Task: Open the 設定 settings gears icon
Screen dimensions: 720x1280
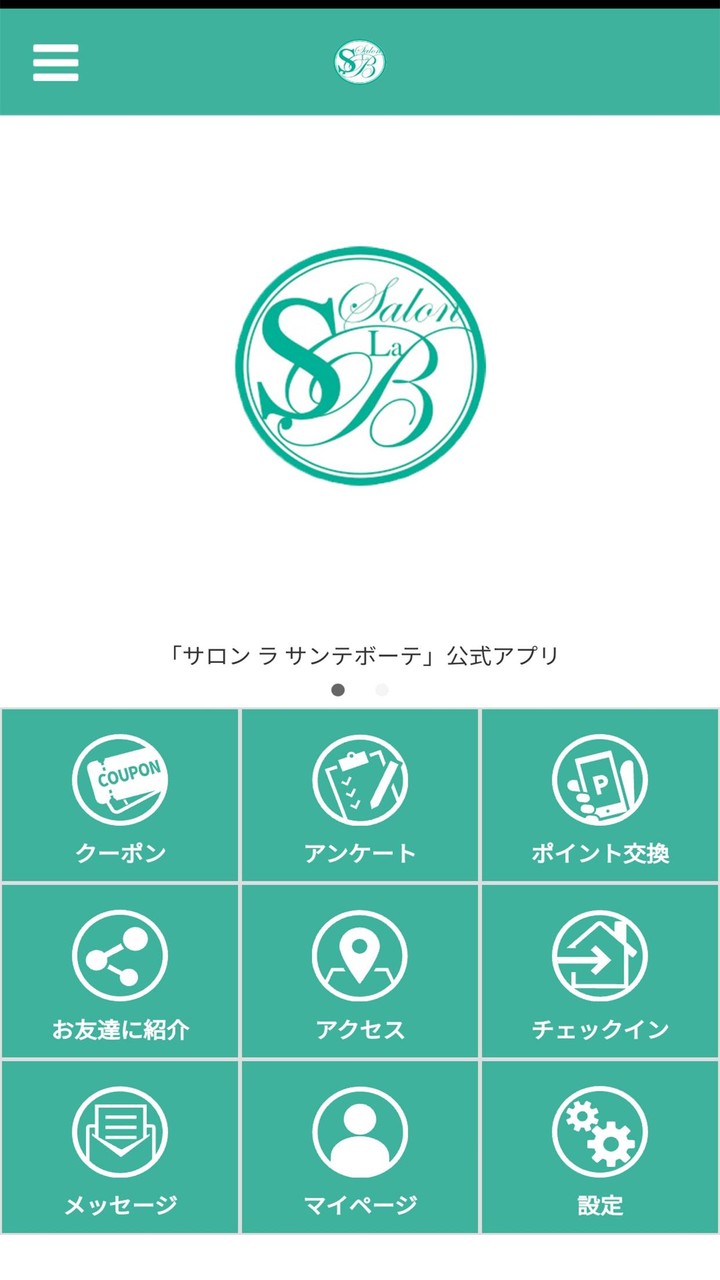Action: click(x=599, y=1132)
